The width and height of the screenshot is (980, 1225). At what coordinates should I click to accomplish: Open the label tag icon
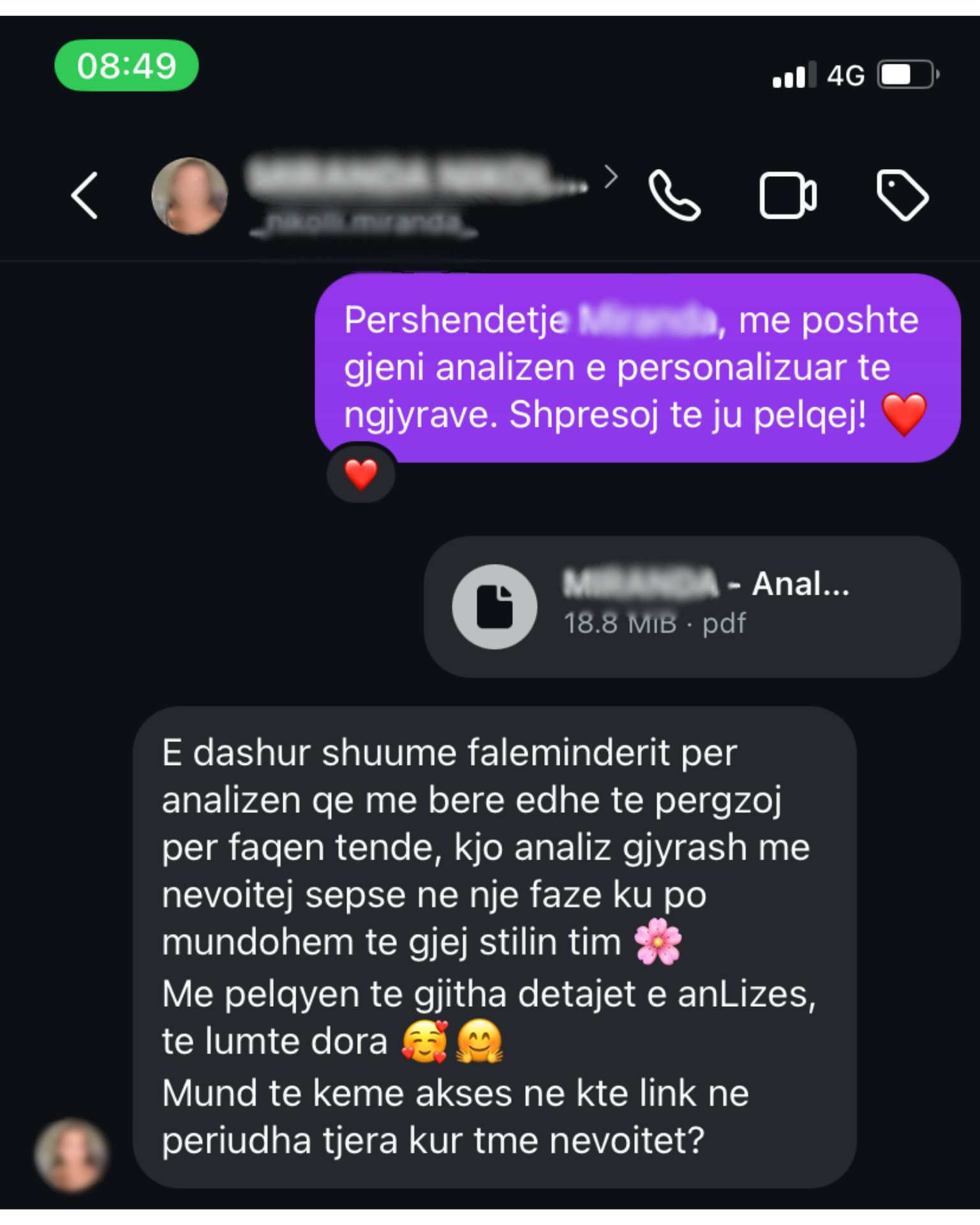(x=902, y=195)
